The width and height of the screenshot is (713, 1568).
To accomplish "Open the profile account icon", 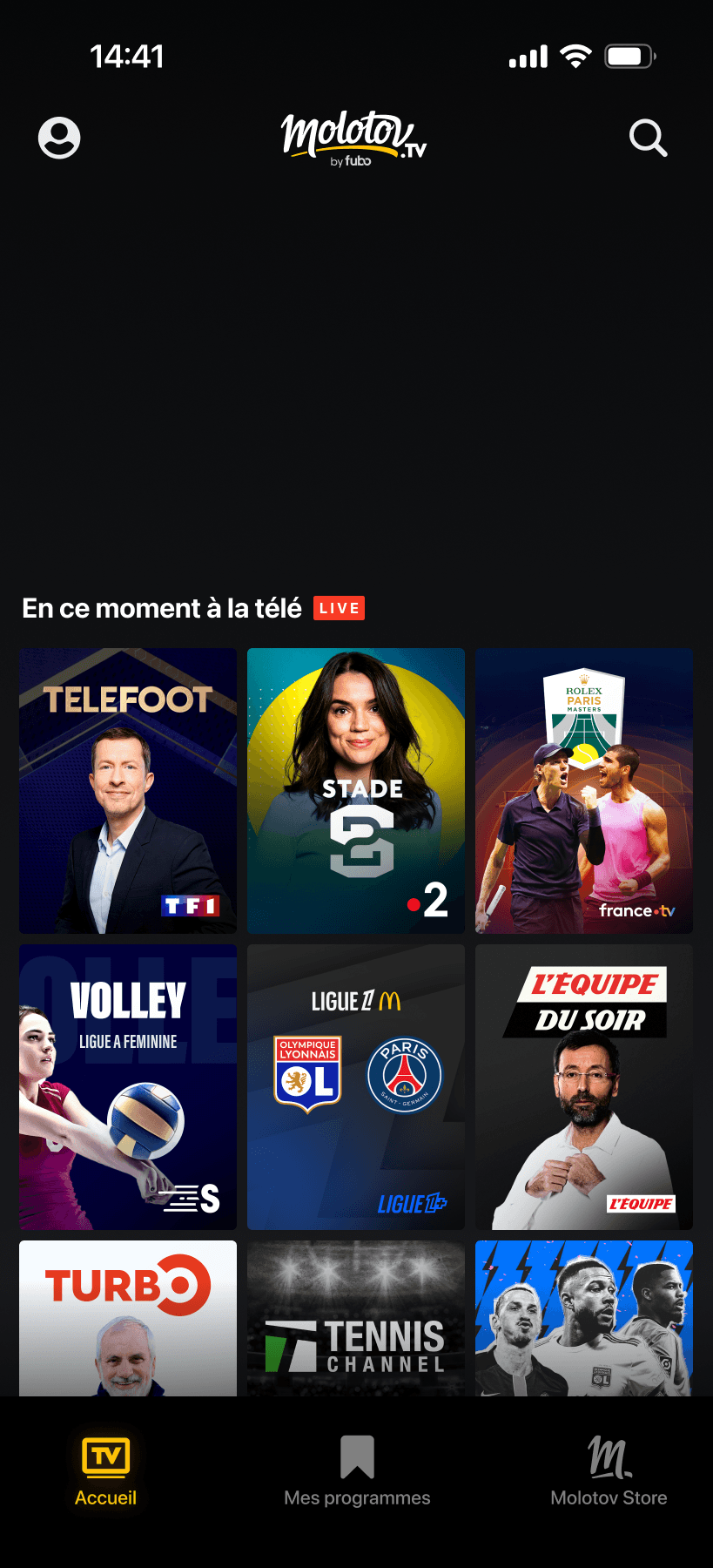I will click(58, 138).
